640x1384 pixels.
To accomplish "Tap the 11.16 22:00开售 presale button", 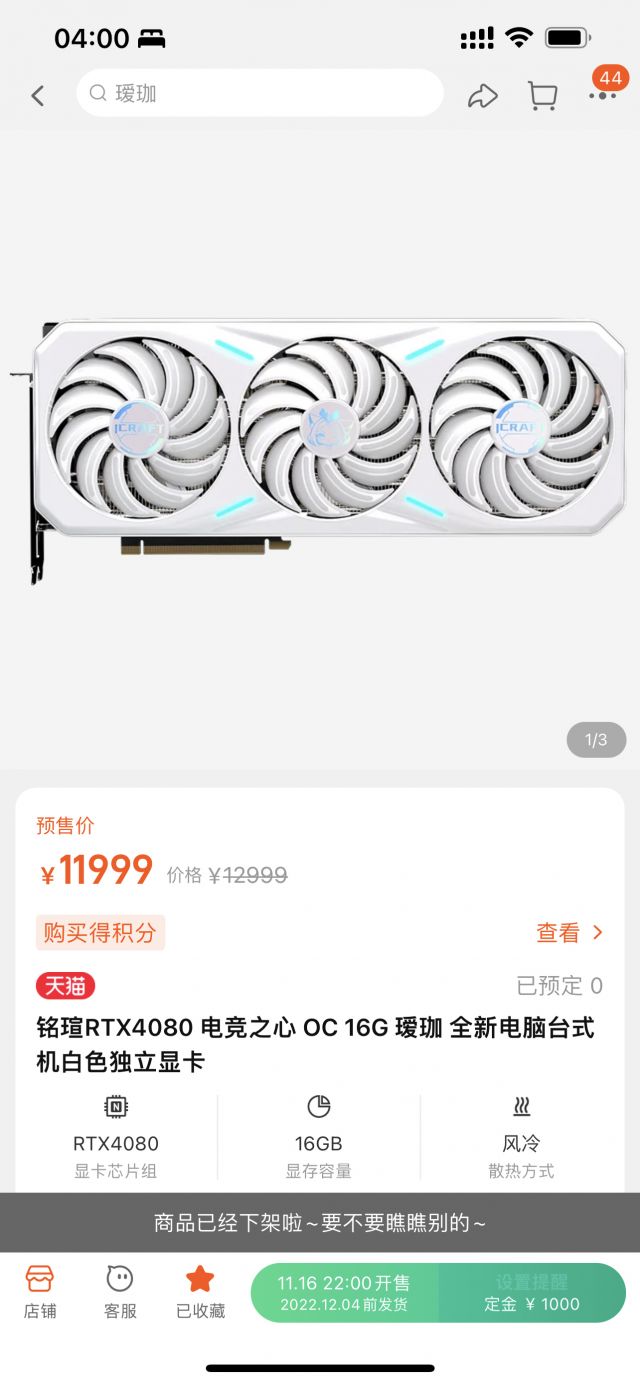I will [344, 1293].
